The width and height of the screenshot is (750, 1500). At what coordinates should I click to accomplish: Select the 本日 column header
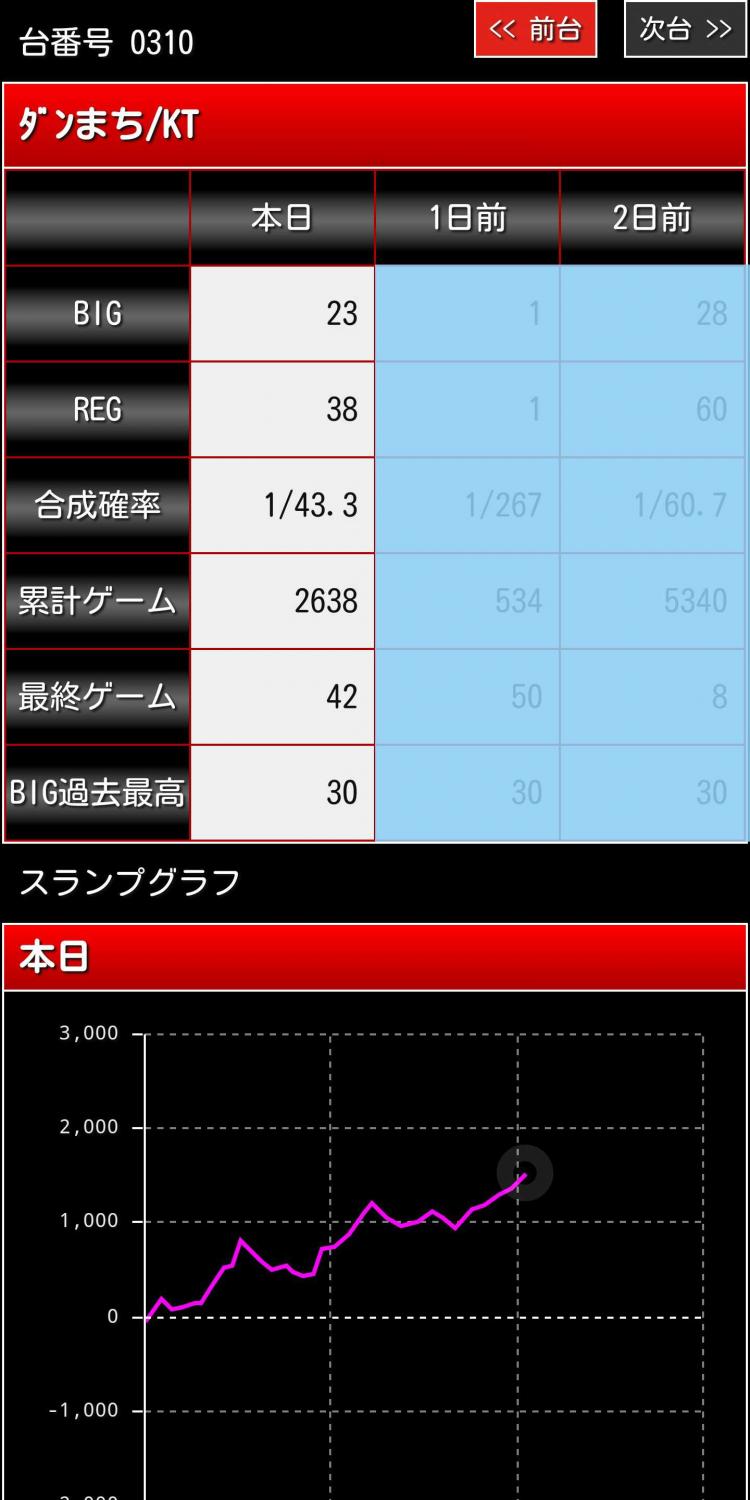click(282, 218)
